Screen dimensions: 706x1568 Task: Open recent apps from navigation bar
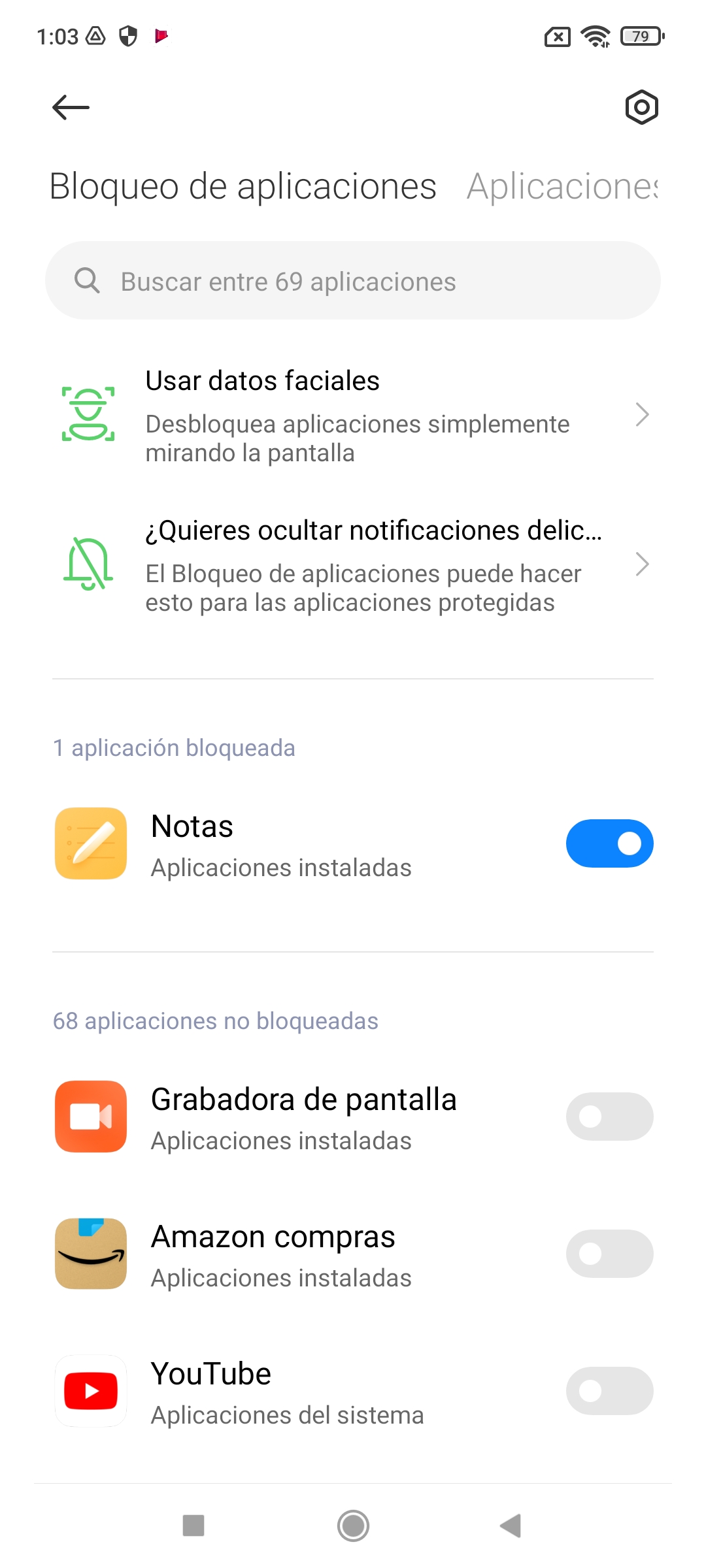tap(193, 1526)
